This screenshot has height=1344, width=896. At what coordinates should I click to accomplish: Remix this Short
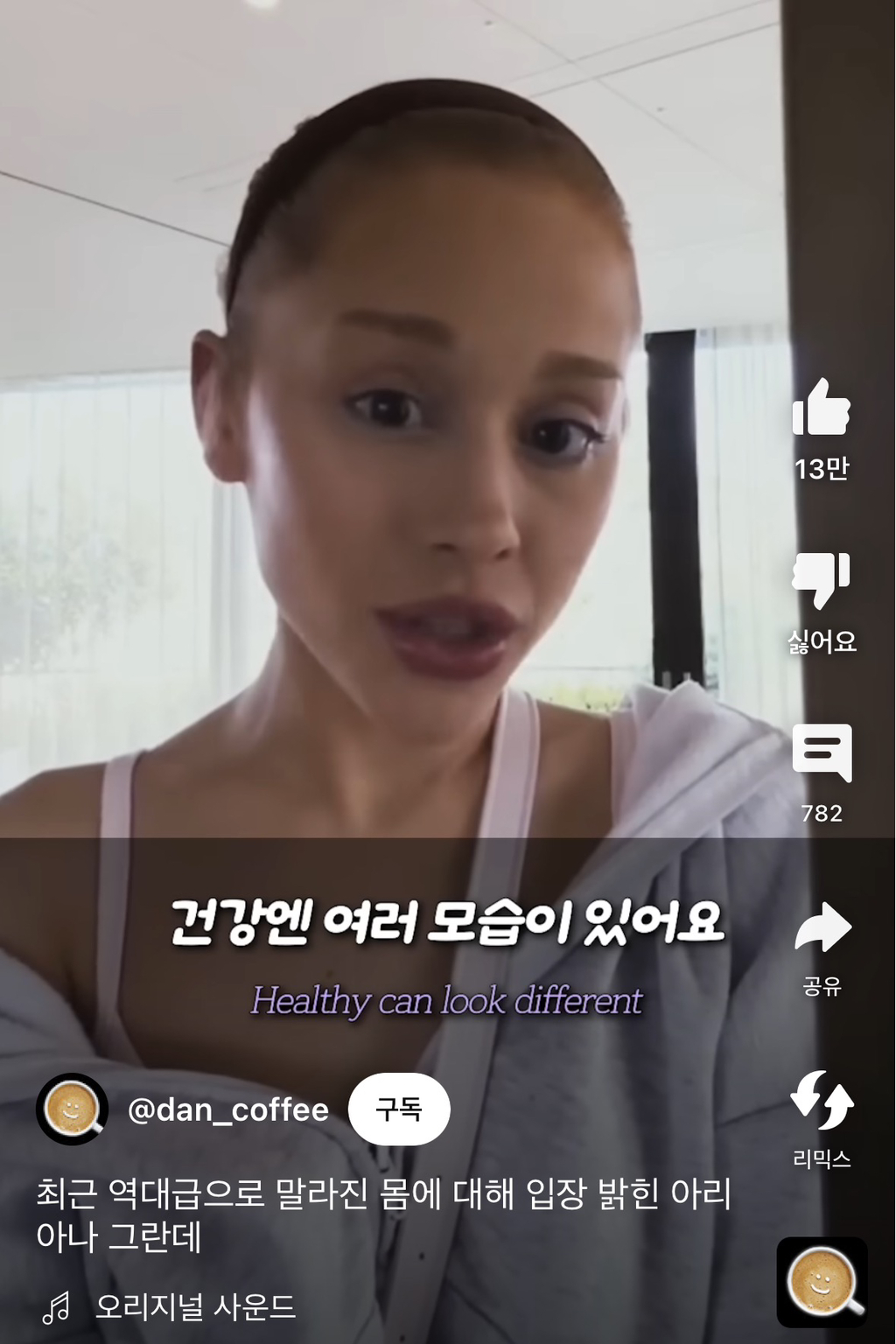point(821,1101)
